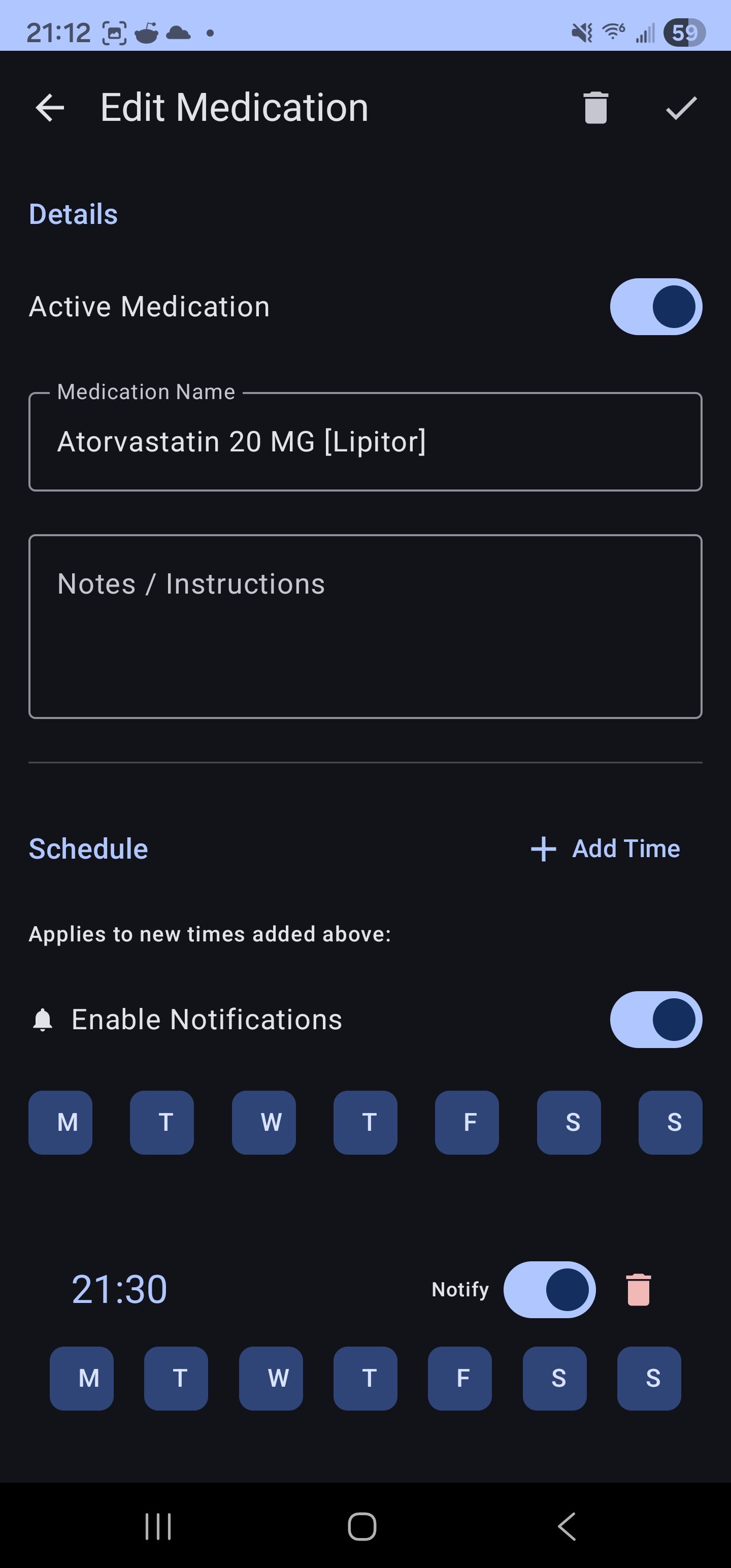Screen dimensions: 731x1568
Task: Focus the Notes / Instructions field
Action: point(365,626)
